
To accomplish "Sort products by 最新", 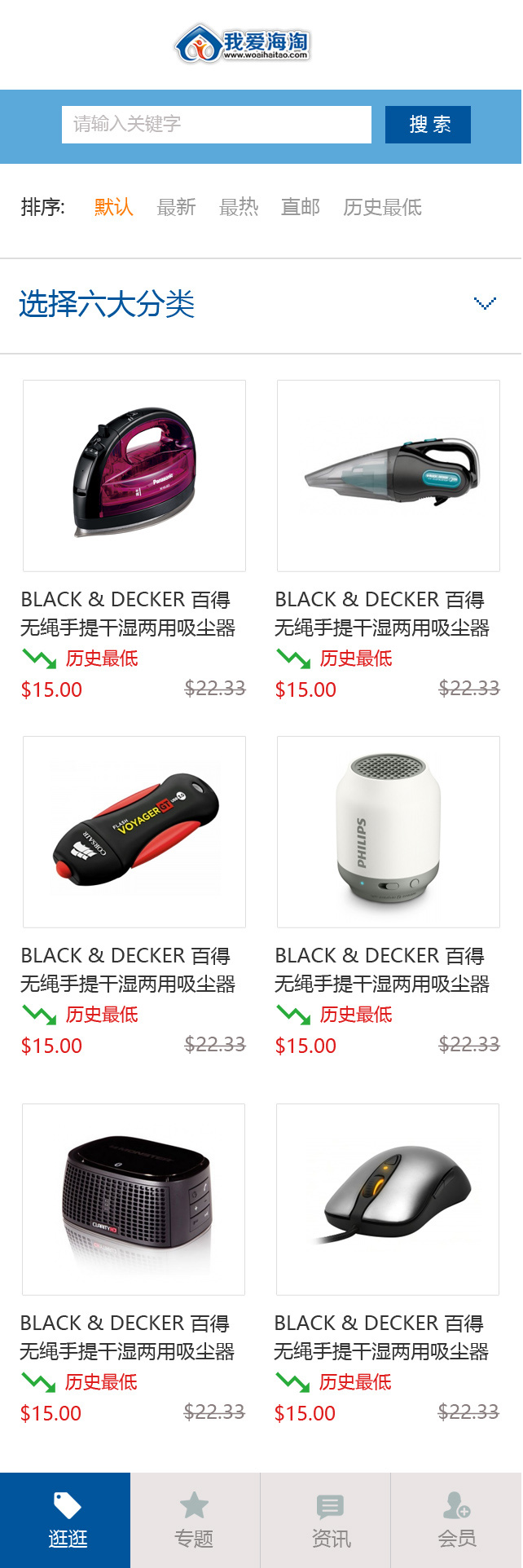I will (176, 207).
